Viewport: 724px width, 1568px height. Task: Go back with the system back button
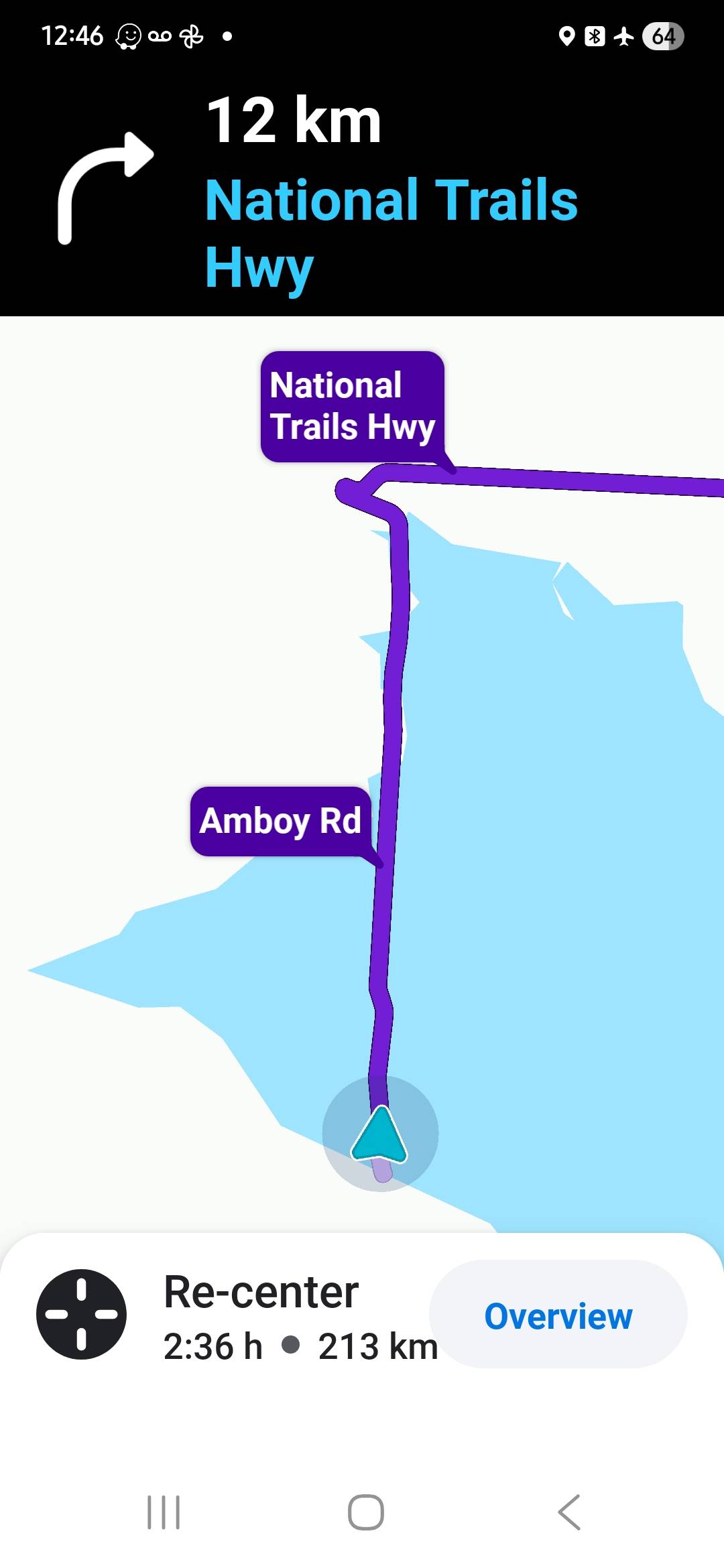click(x=568, y=1512)
